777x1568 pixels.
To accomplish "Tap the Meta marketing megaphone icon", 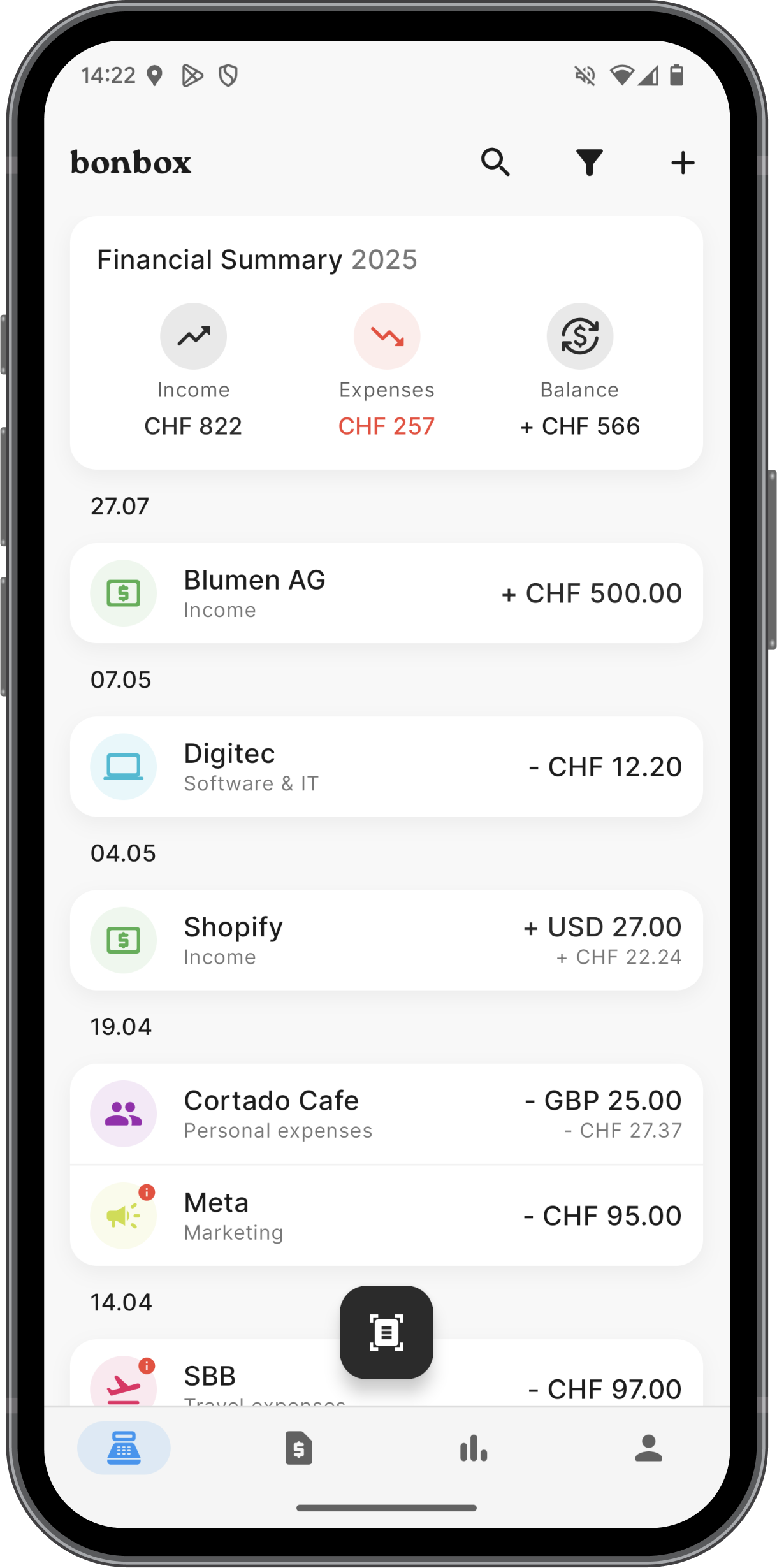I will 124,1214.
